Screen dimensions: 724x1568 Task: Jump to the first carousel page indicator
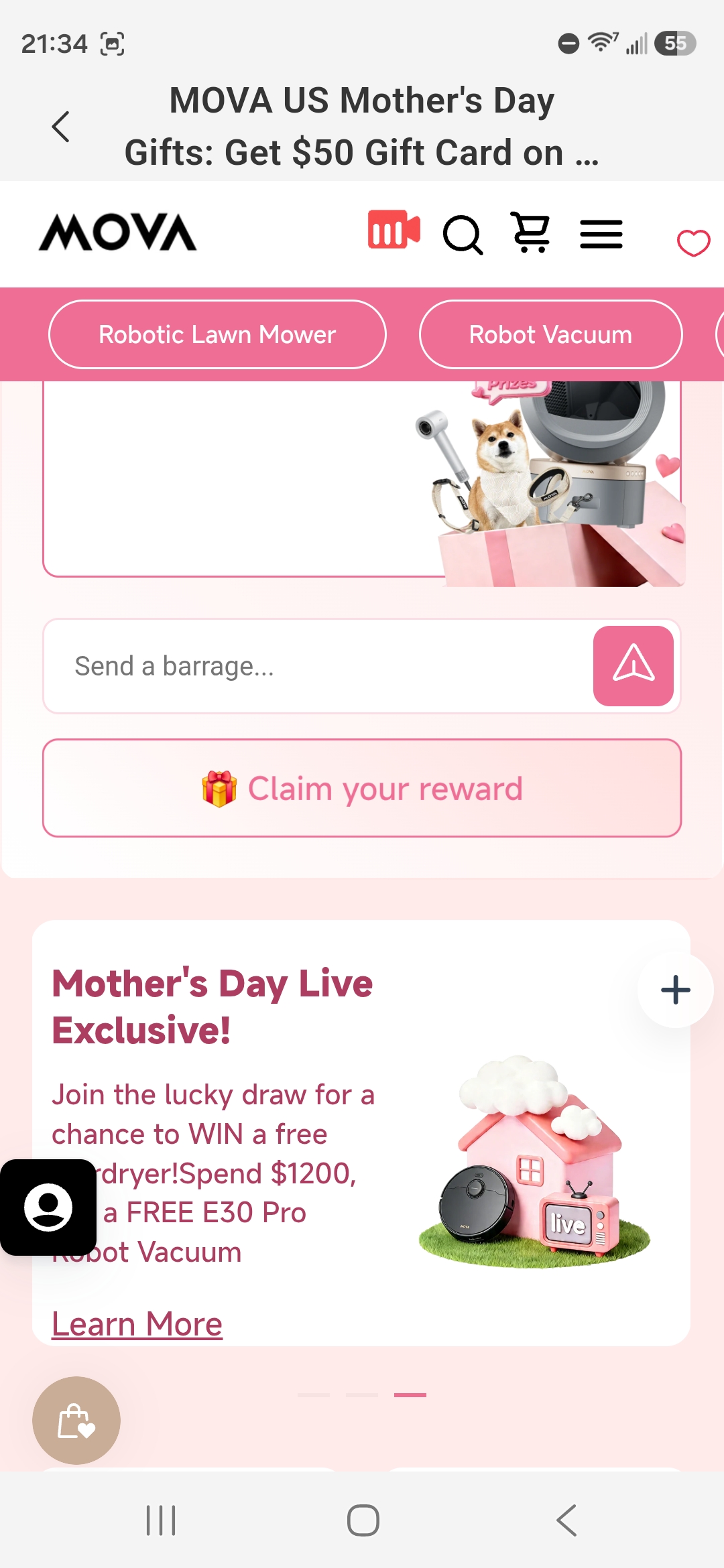pos(314,1394)
